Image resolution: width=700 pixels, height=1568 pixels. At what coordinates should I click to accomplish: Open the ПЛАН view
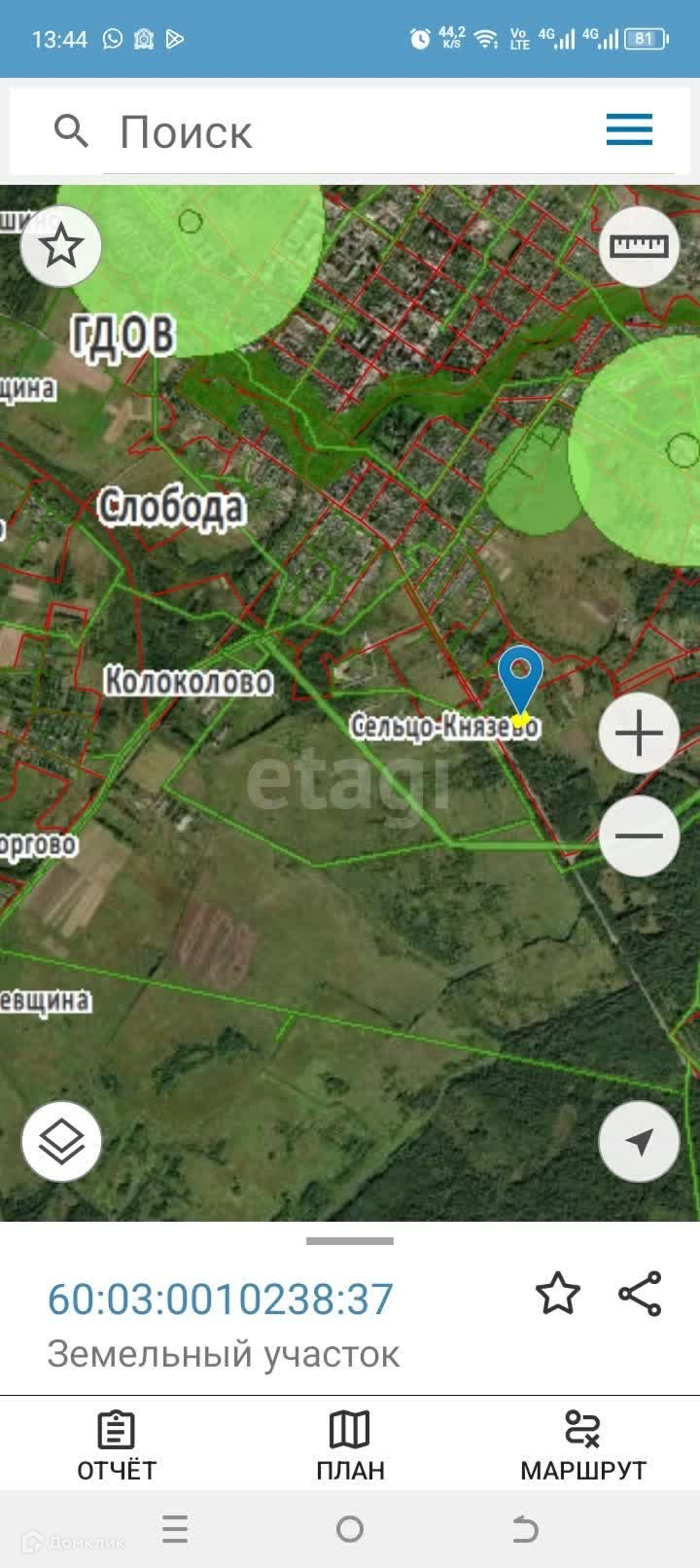tap(350, 1445)
